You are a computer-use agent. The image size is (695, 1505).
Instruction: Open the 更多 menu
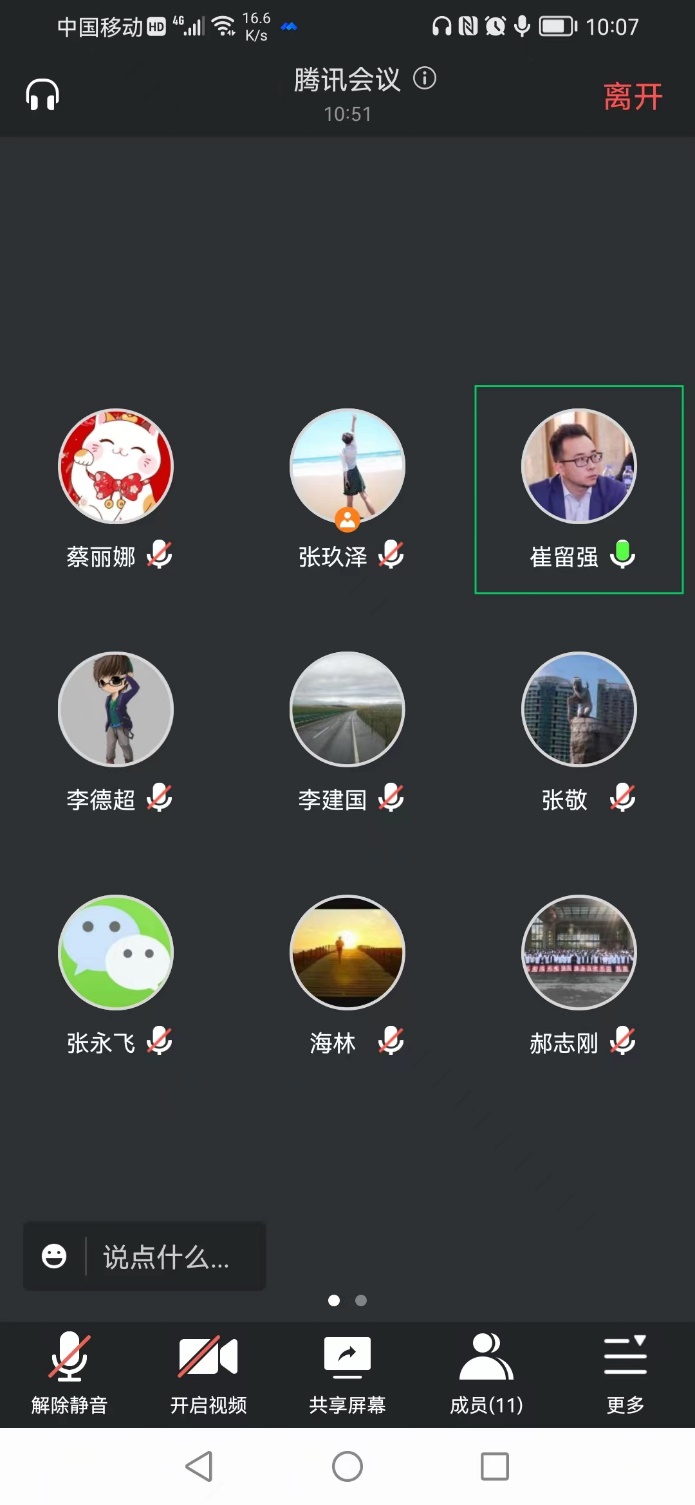pos(625,1374)
